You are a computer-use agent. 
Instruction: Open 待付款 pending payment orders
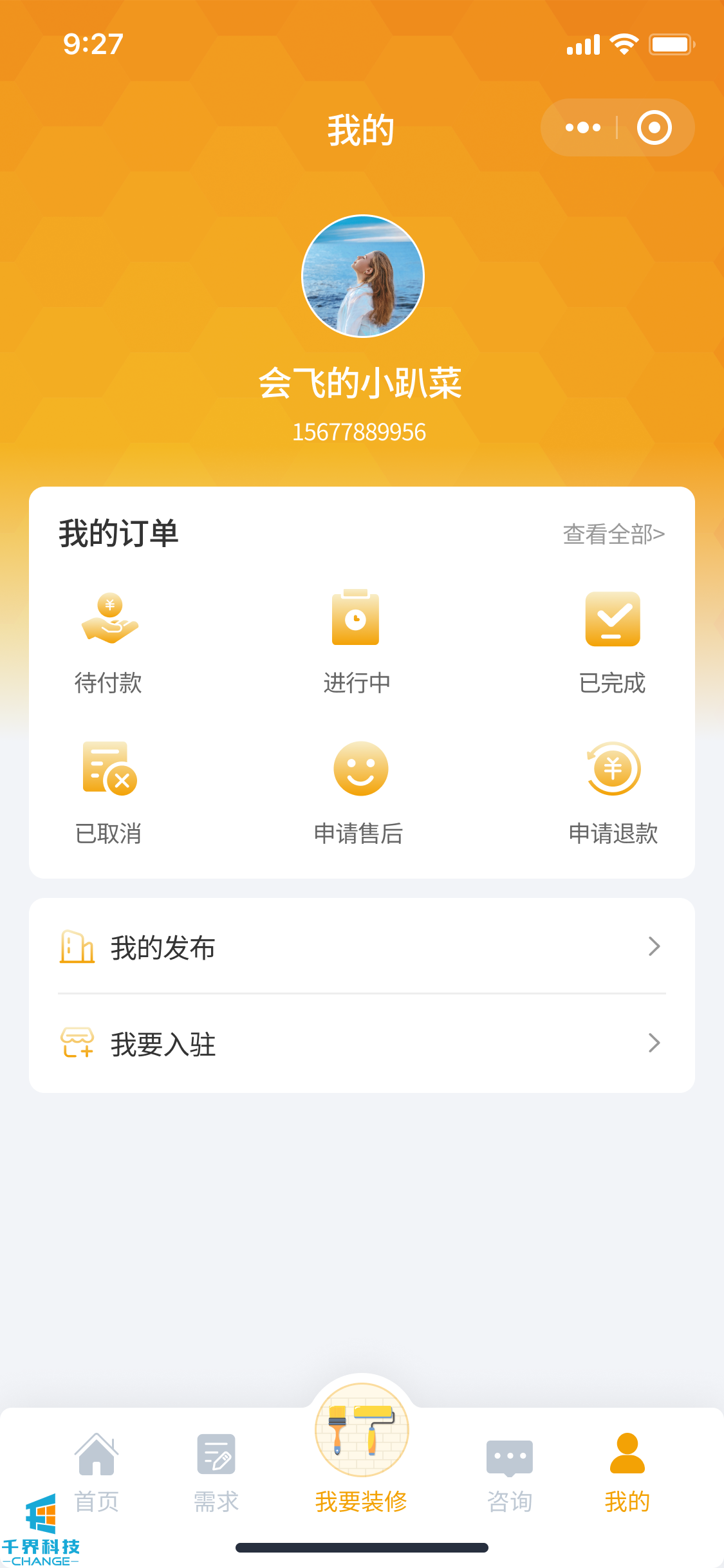click(109, 643)
